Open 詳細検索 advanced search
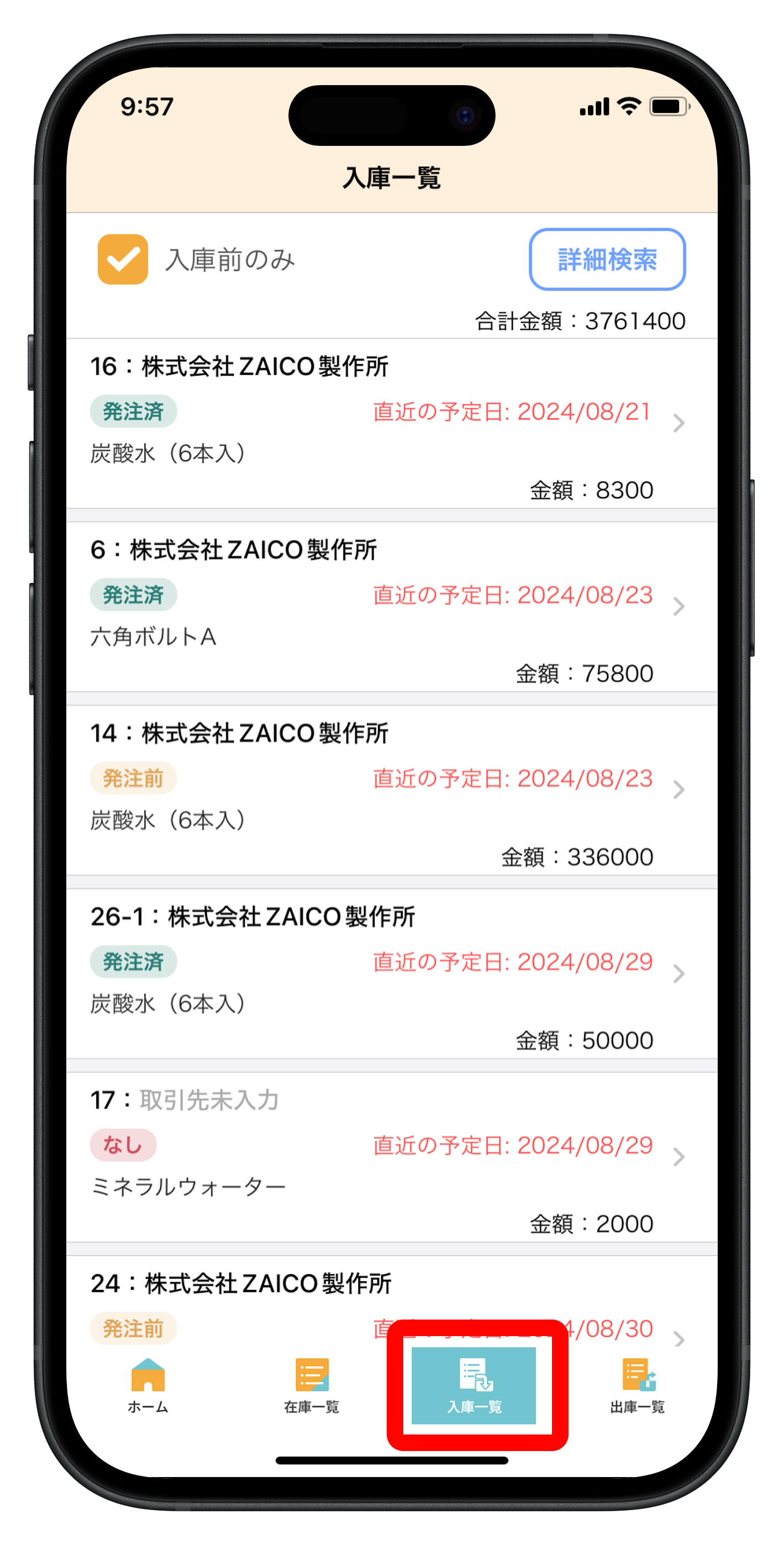The height and width of the screenshot is (1545, 784). (607, 259)
